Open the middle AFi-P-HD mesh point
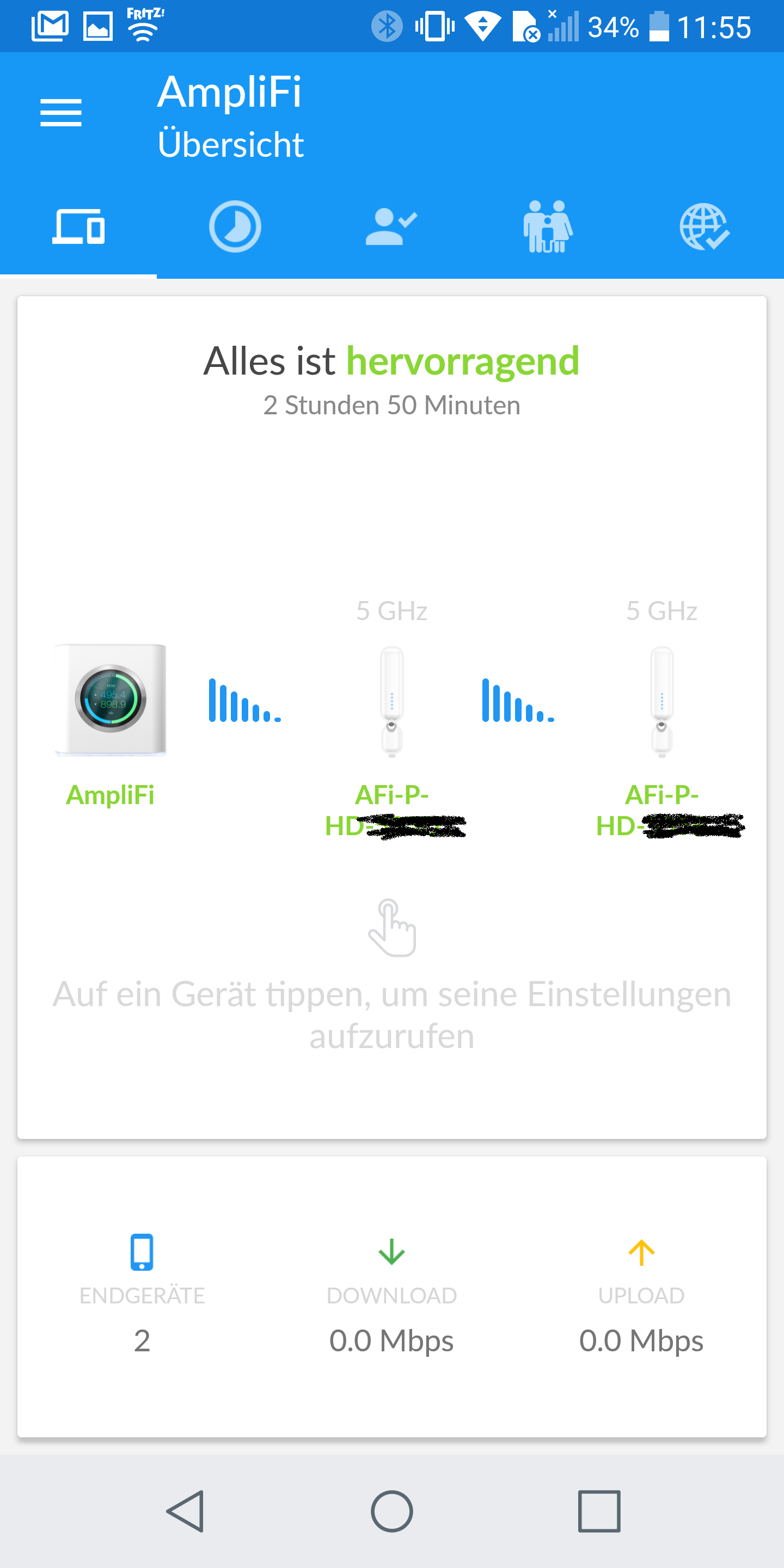Screen dimensions: 784x1568 tap(392, 701)
